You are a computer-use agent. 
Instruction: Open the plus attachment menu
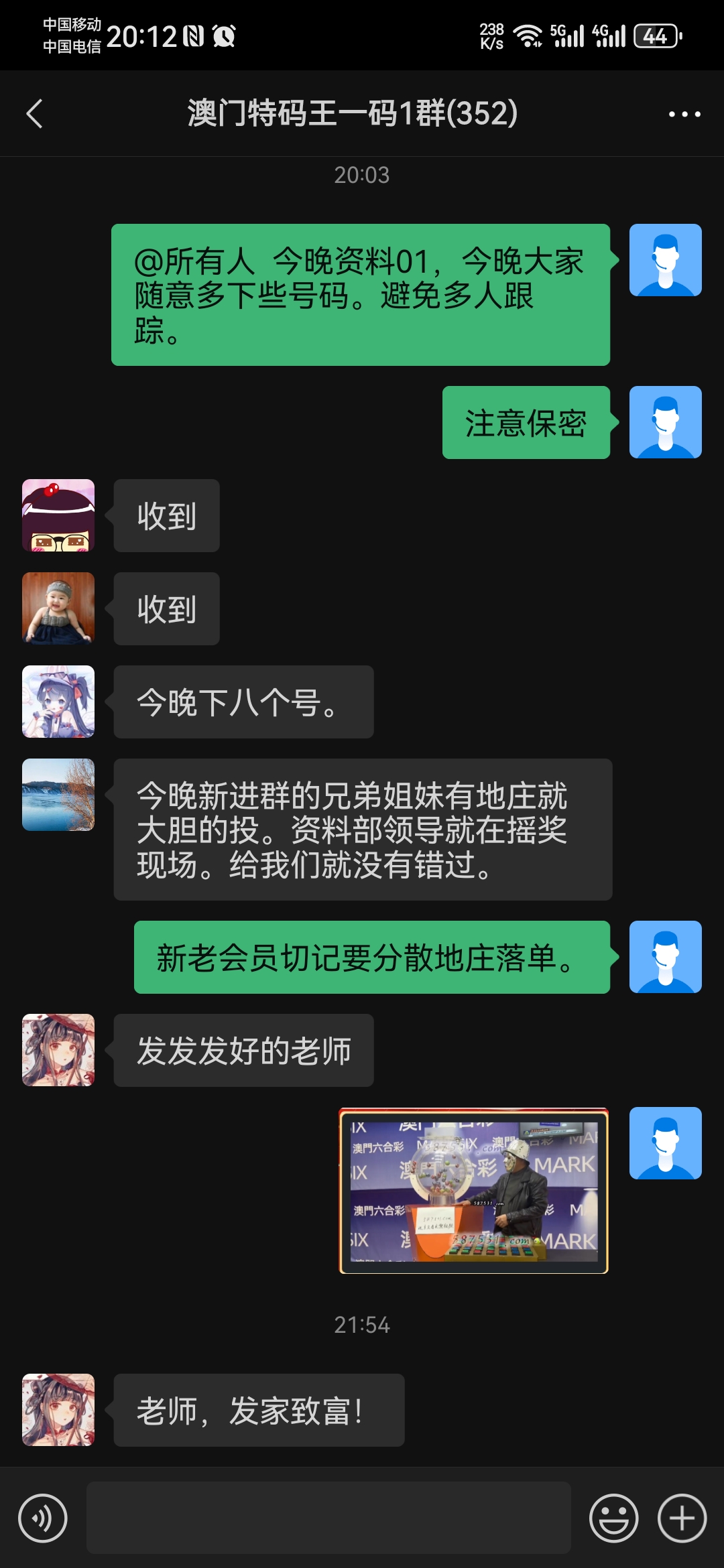682,1518
